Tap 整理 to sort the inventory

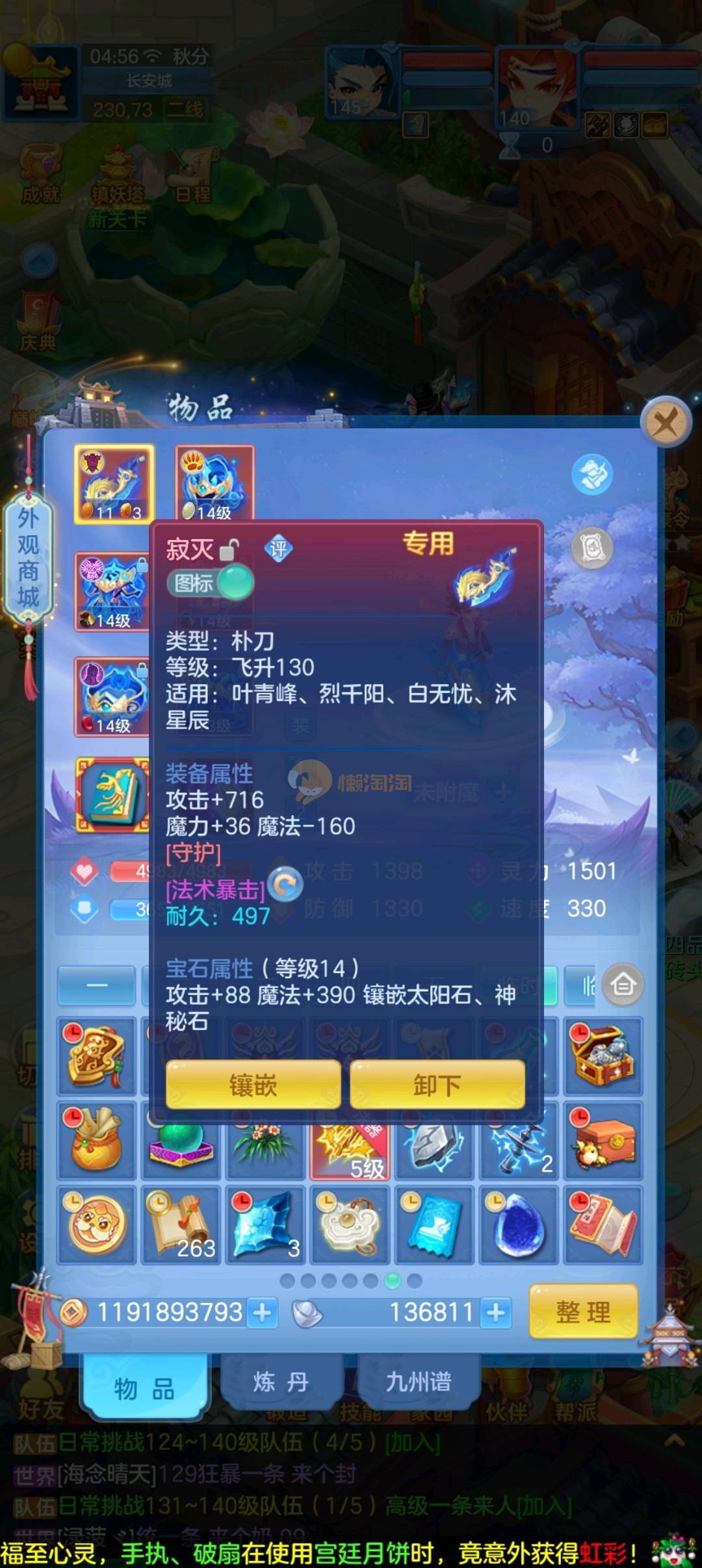pyautogui.click(x=583, y=1311)
